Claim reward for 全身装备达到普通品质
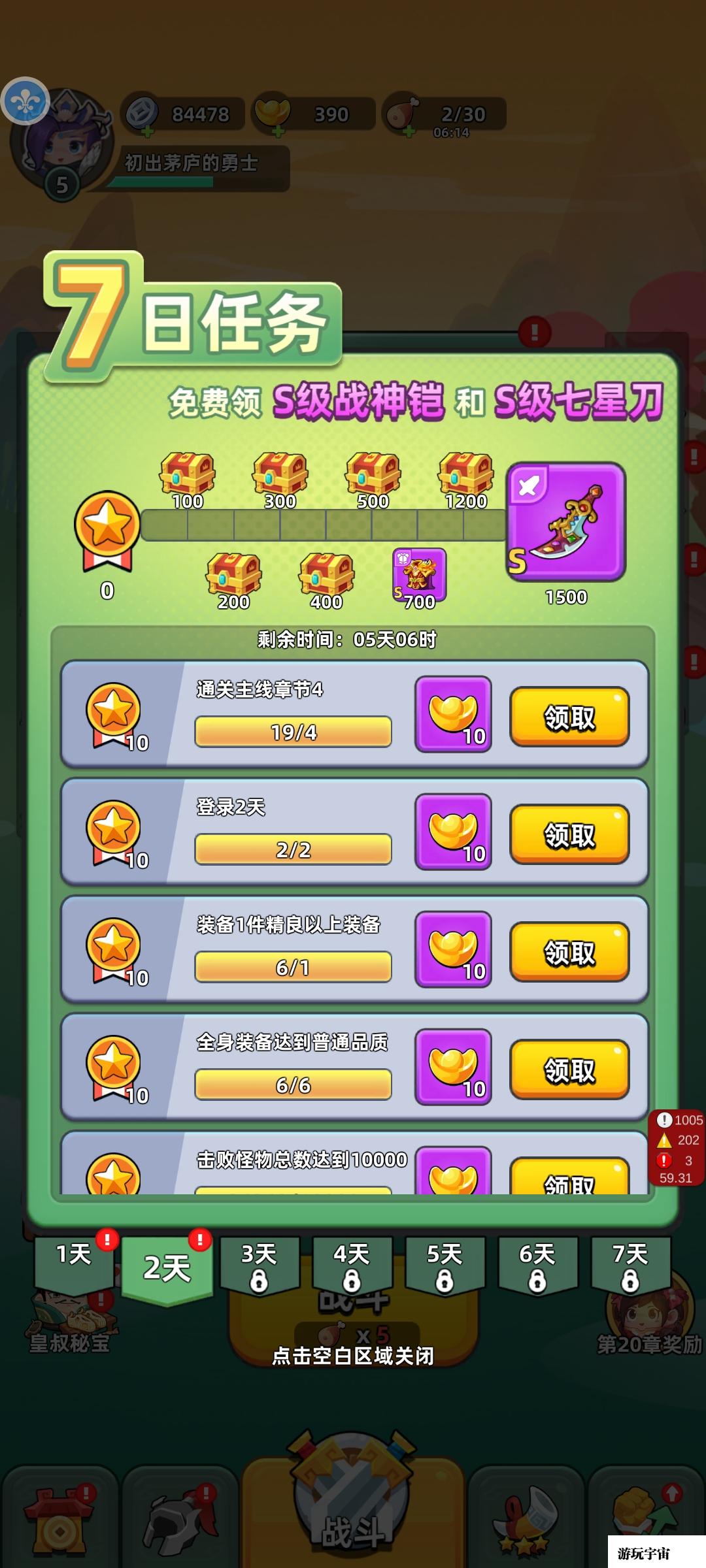The image size is (706, 1568). pos(569,1069)
